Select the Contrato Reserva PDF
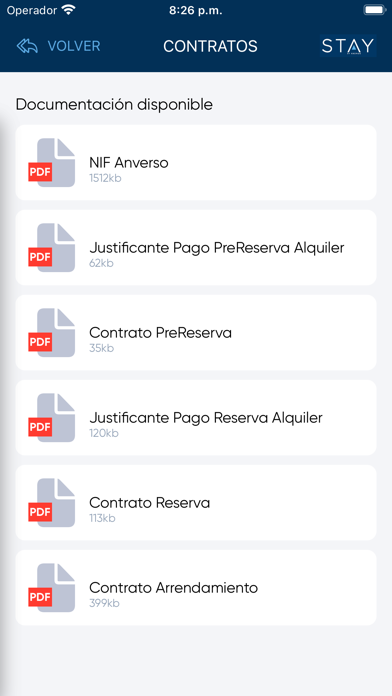The image size is (392, 696). pyautogui.click(x=196, y=502)
